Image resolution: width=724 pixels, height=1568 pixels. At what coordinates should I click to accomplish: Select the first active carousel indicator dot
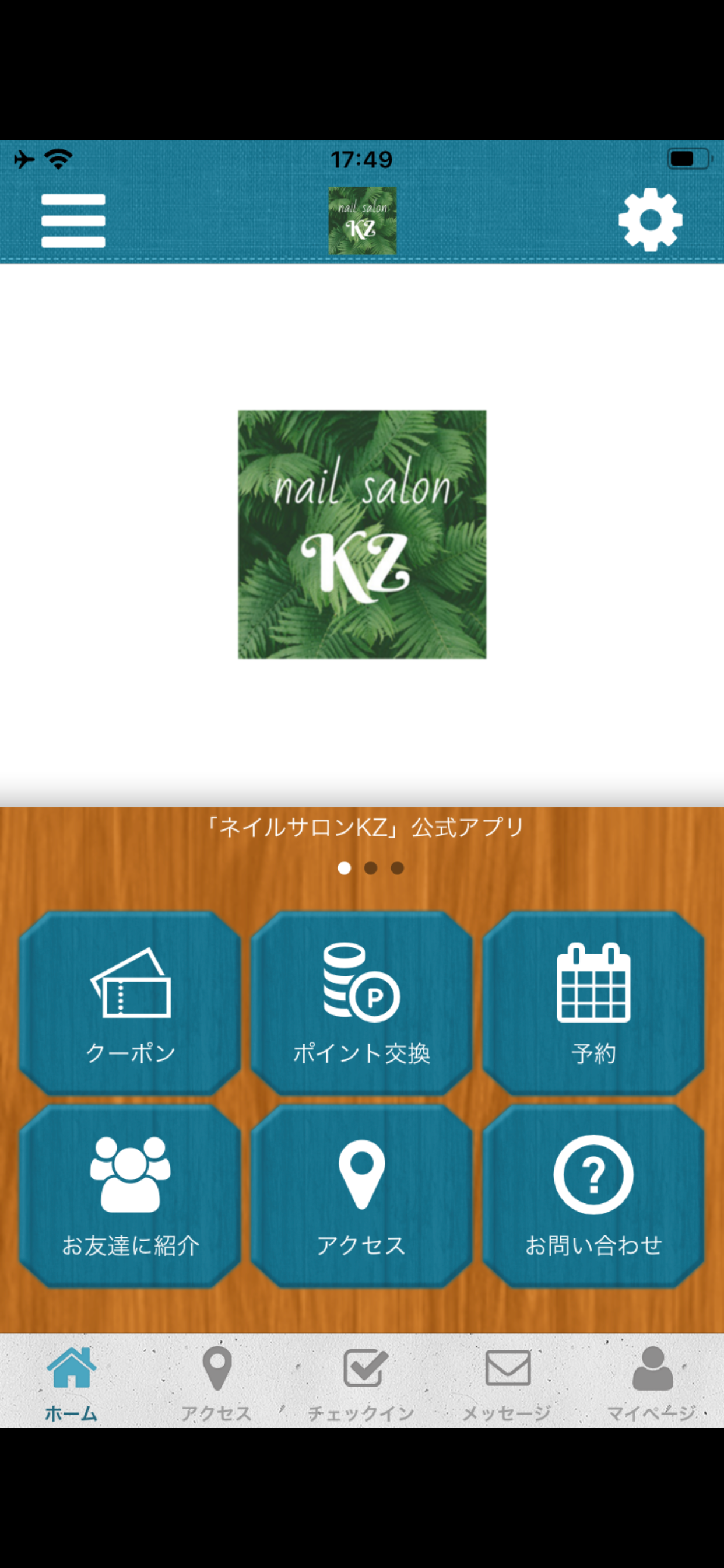tap(345, 869)
